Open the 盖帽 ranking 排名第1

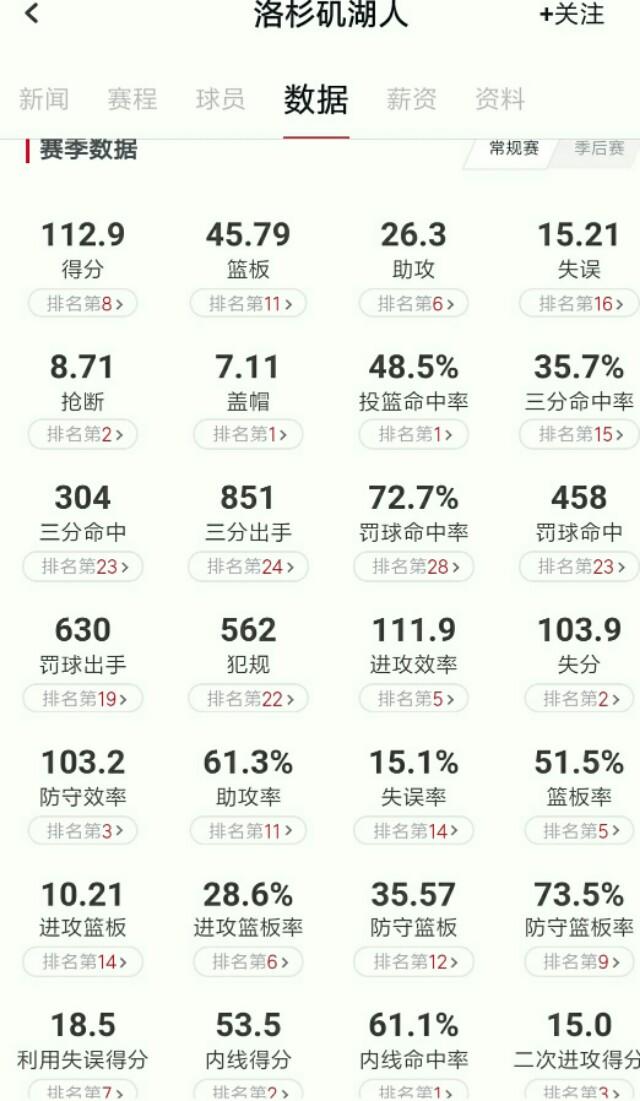click(x=248, y=435)
